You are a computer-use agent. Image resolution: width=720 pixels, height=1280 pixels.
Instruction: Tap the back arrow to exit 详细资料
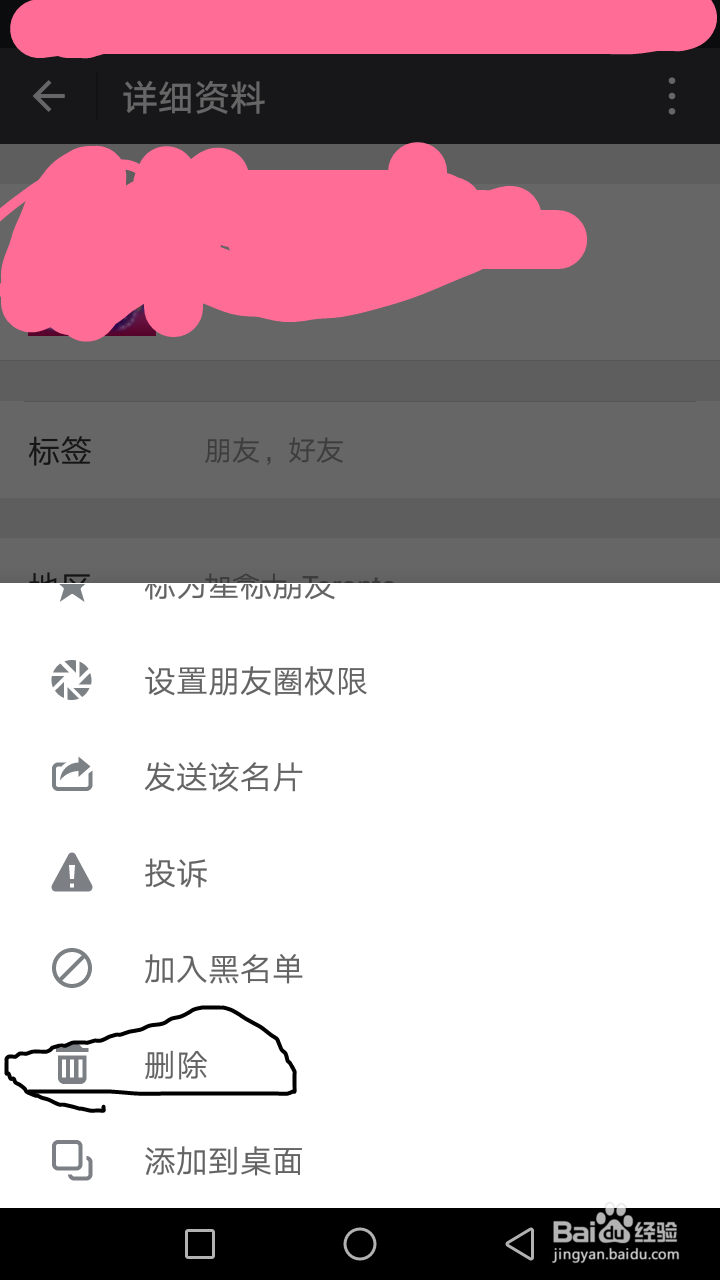[x=49, y=97]
